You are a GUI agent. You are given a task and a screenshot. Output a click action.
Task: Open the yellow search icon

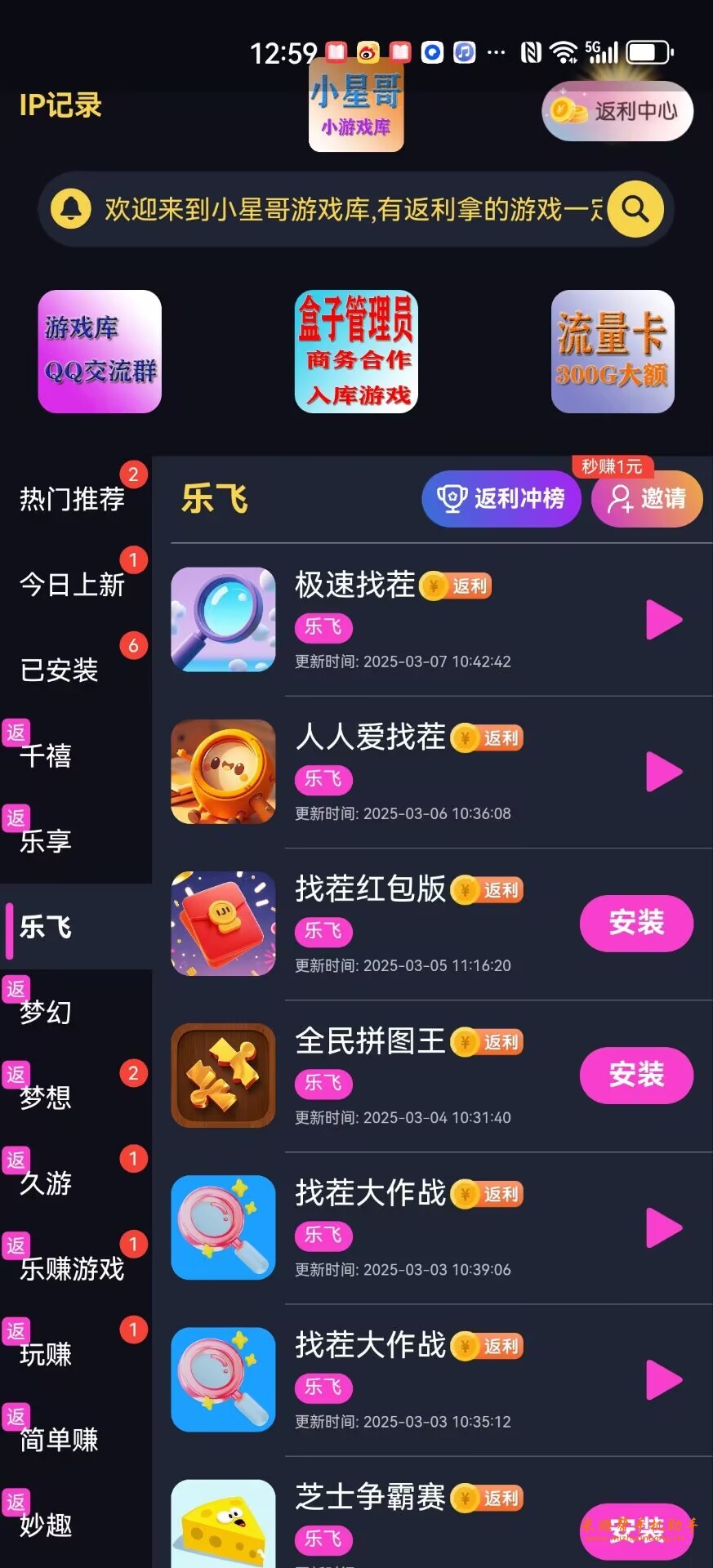(x=635, y=210)
